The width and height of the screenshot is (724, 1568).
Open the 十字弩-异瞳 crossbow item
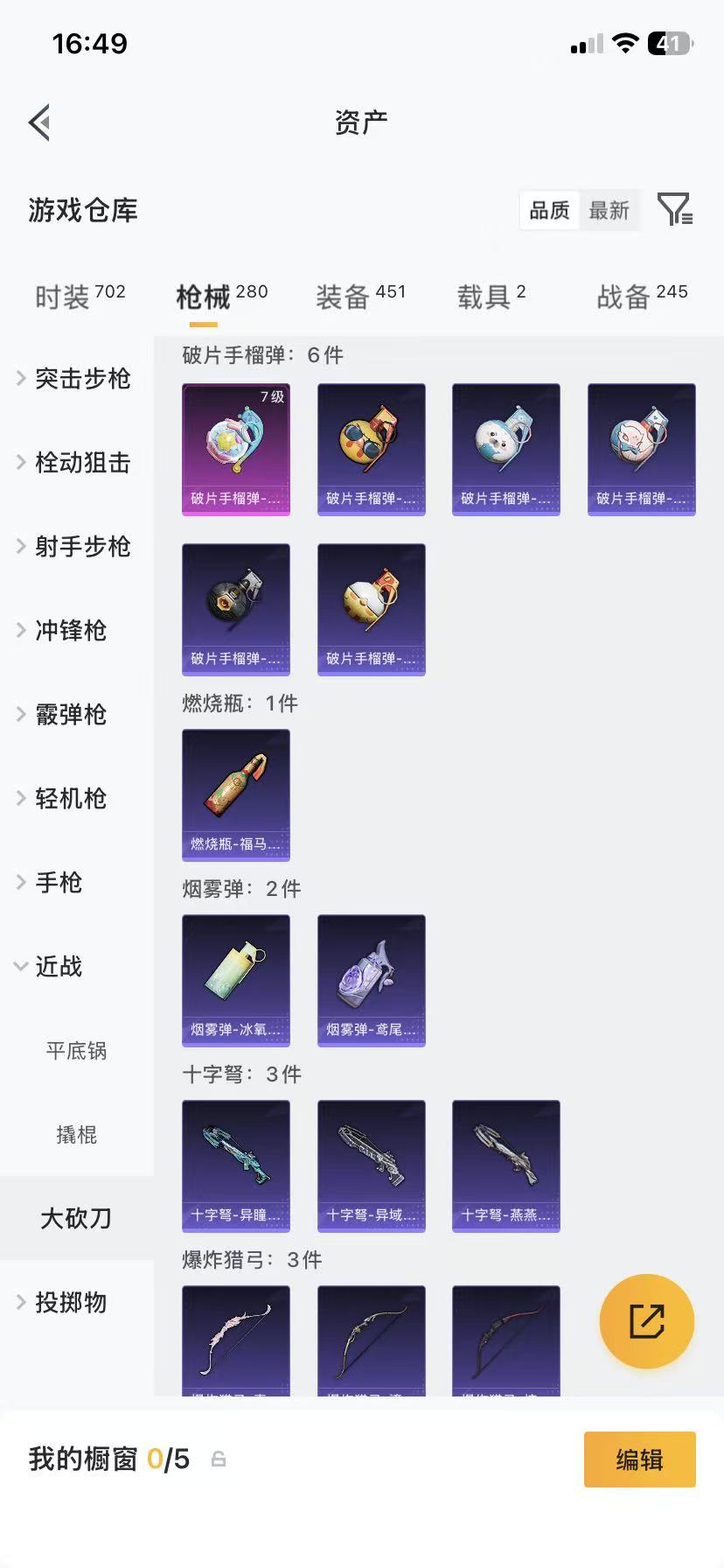236,1165
